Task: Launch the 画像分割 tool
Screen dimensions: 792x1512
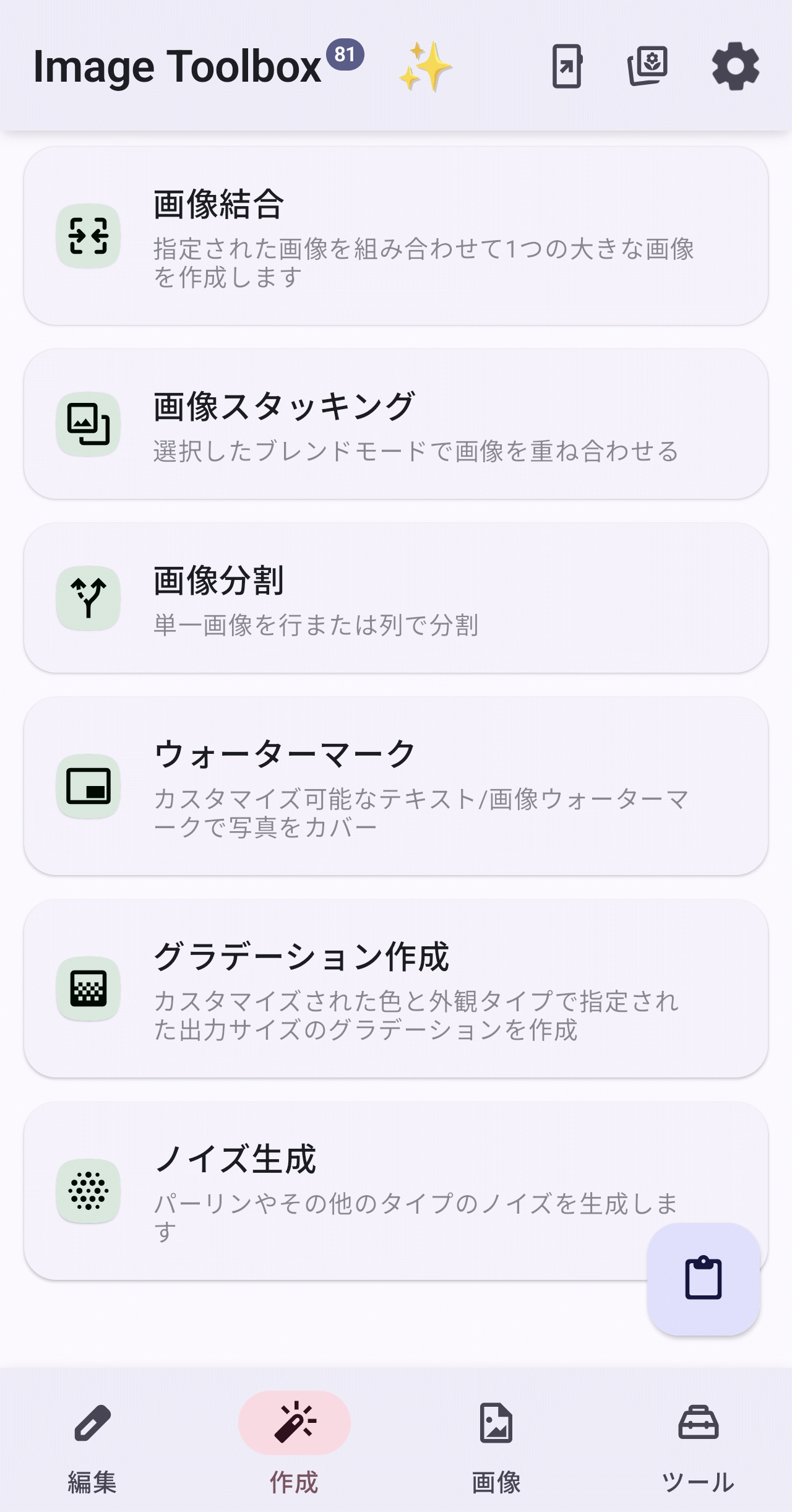Action: (396, 598)
